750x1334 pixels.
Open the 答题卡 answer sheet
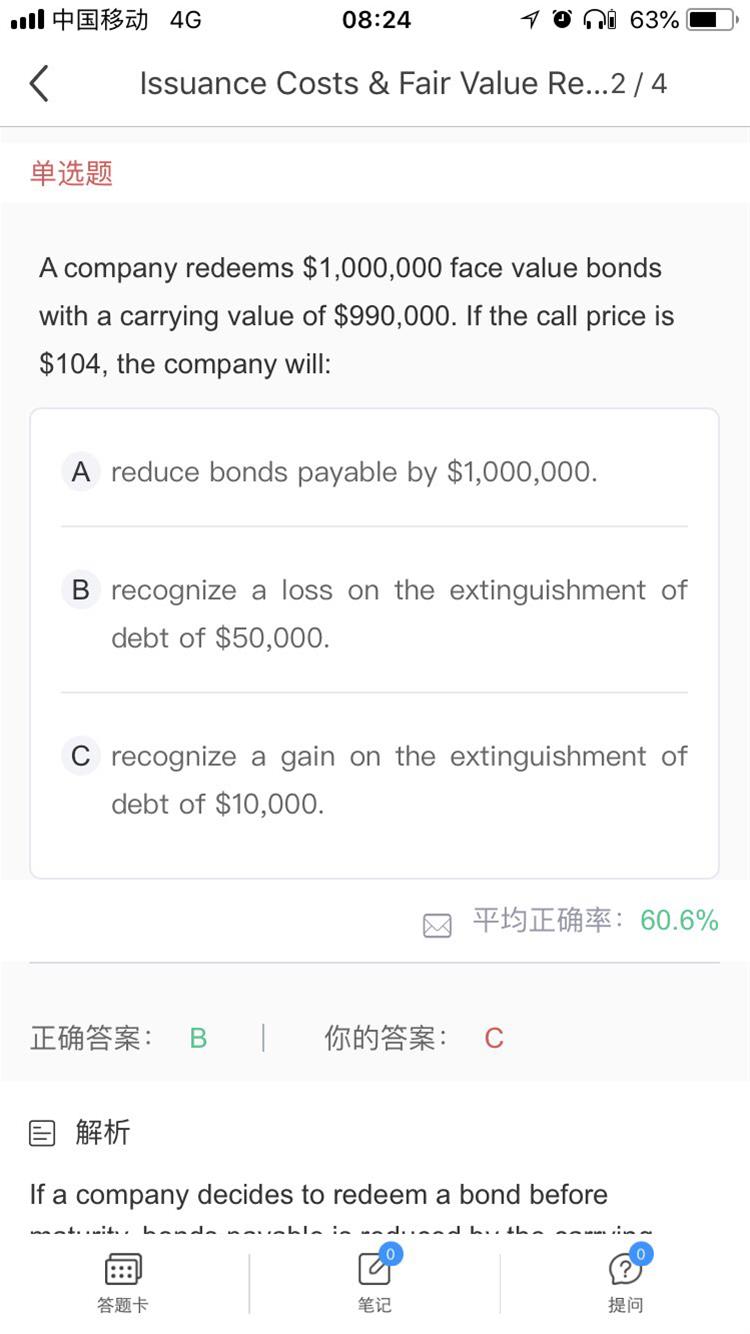point(123,1283)
